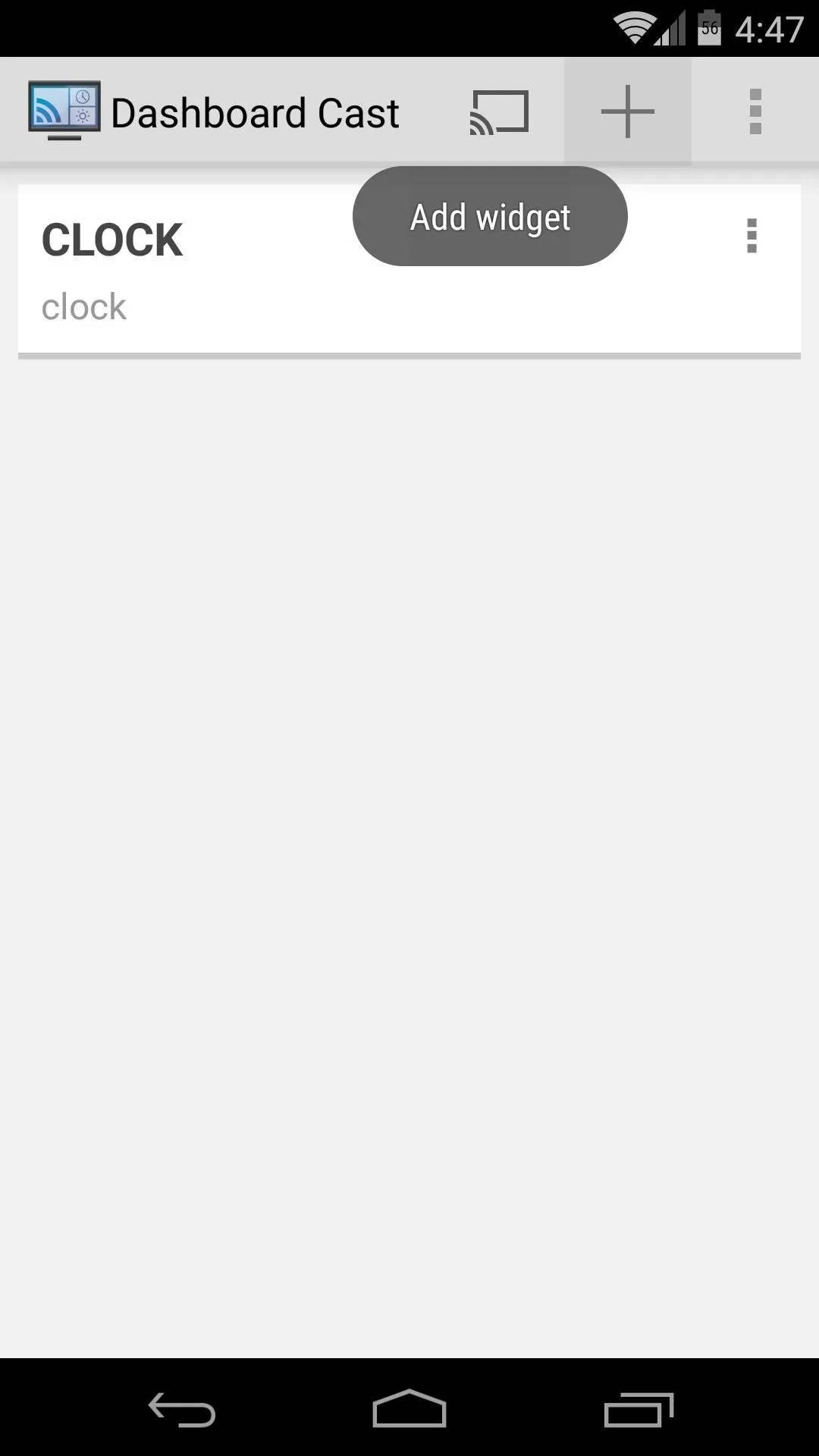Open the CLOCK card's options menu
The height and width of the screenshot is (1456, 819).
pos(752,236)
